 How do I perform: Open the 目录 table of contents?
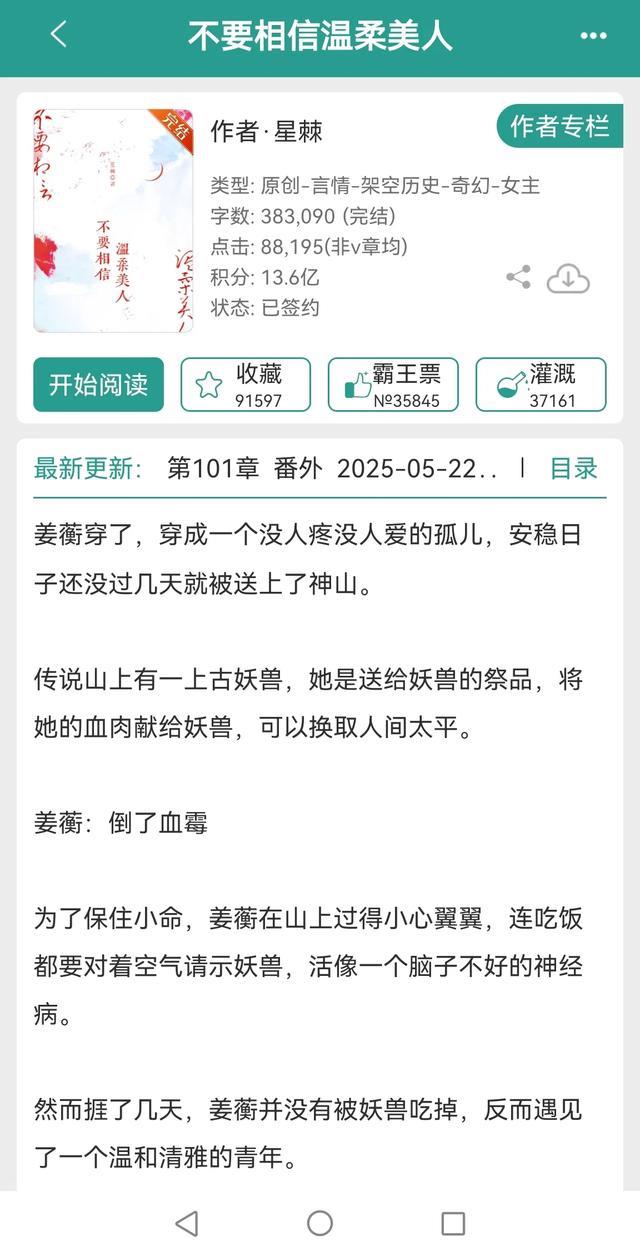pos(574,468)
